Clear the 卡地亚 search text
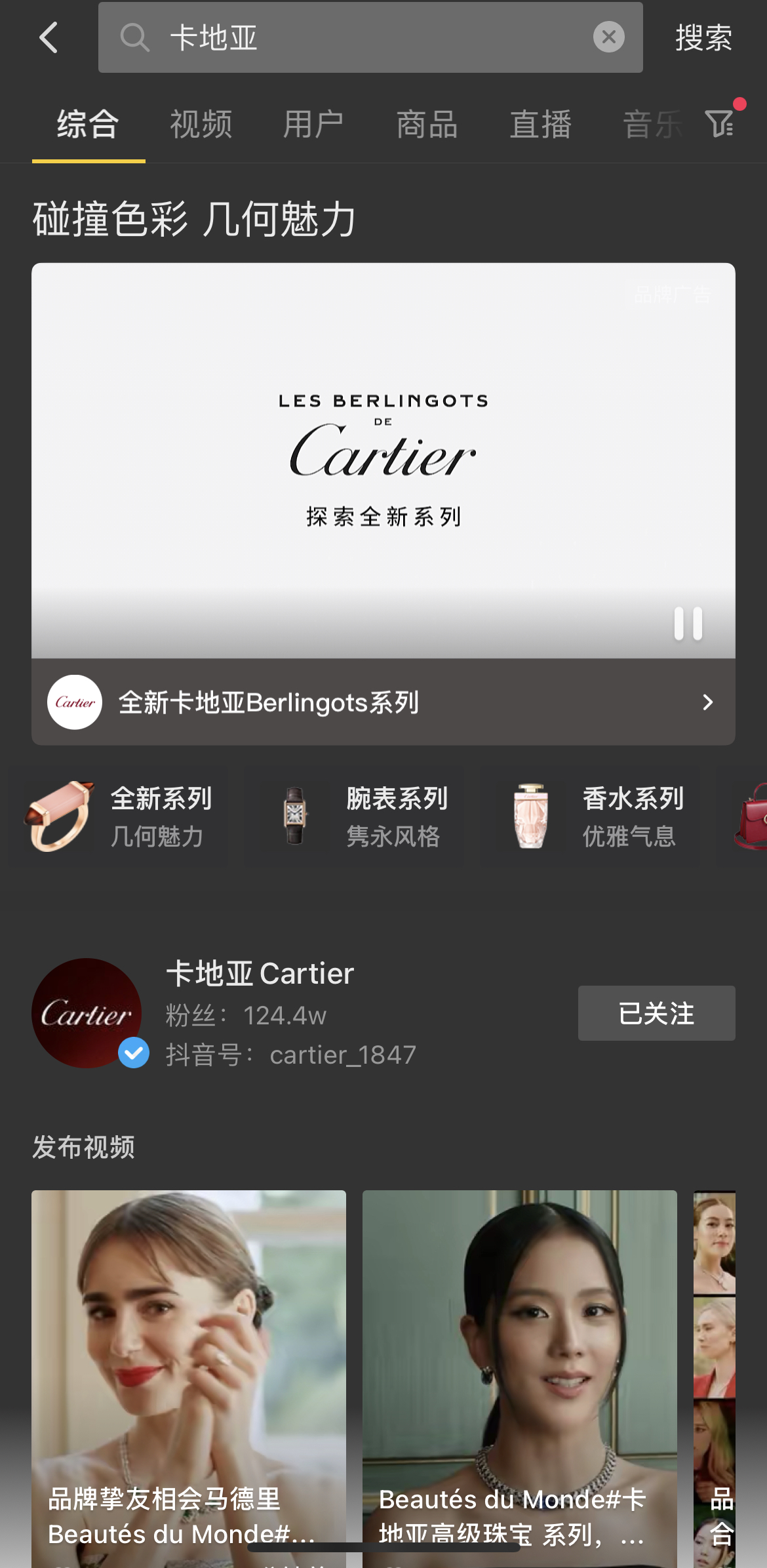The image size is (767, 1568). (608, 37)
